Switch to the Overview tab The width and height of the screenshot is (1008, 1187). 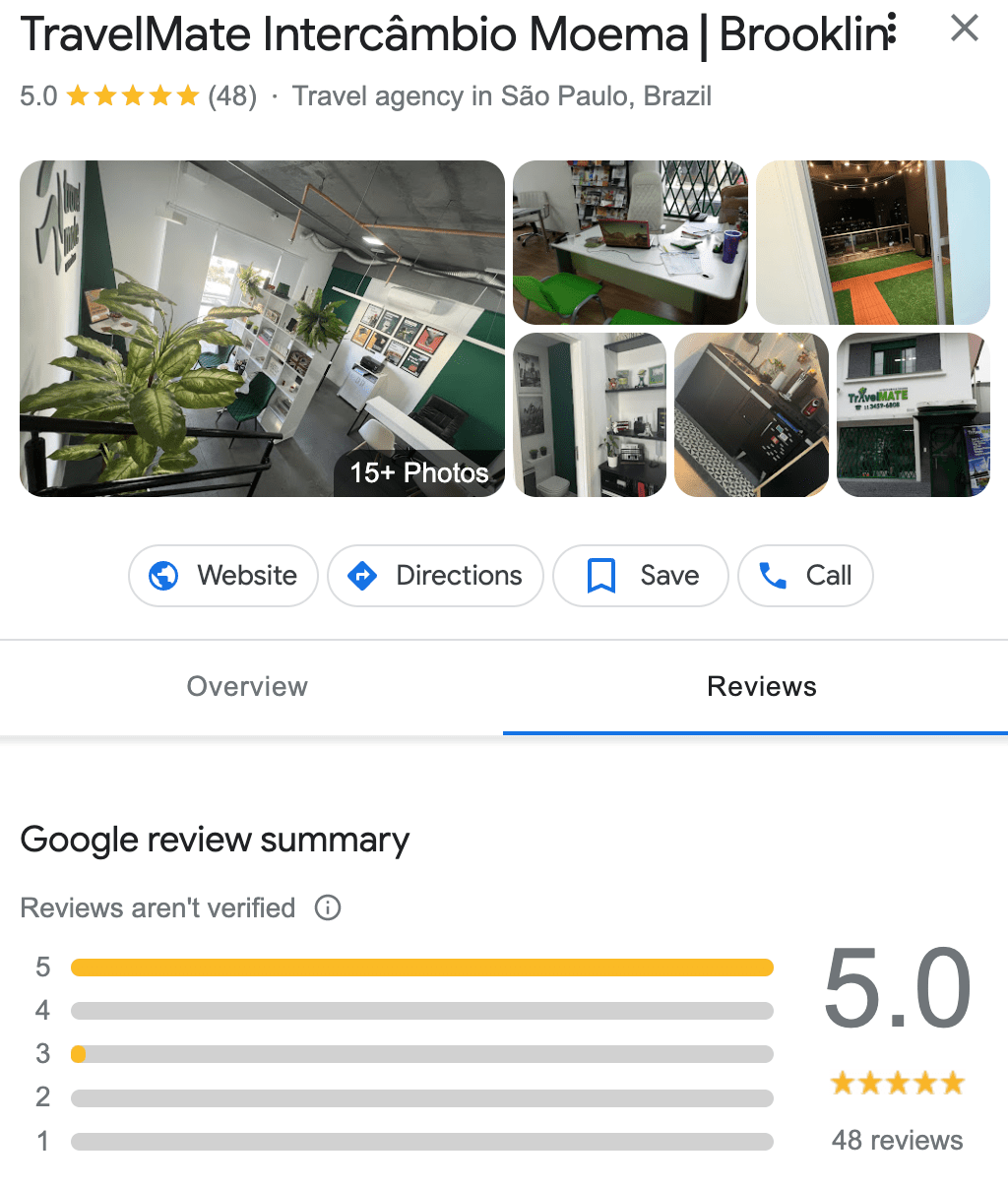coord(247,686)
